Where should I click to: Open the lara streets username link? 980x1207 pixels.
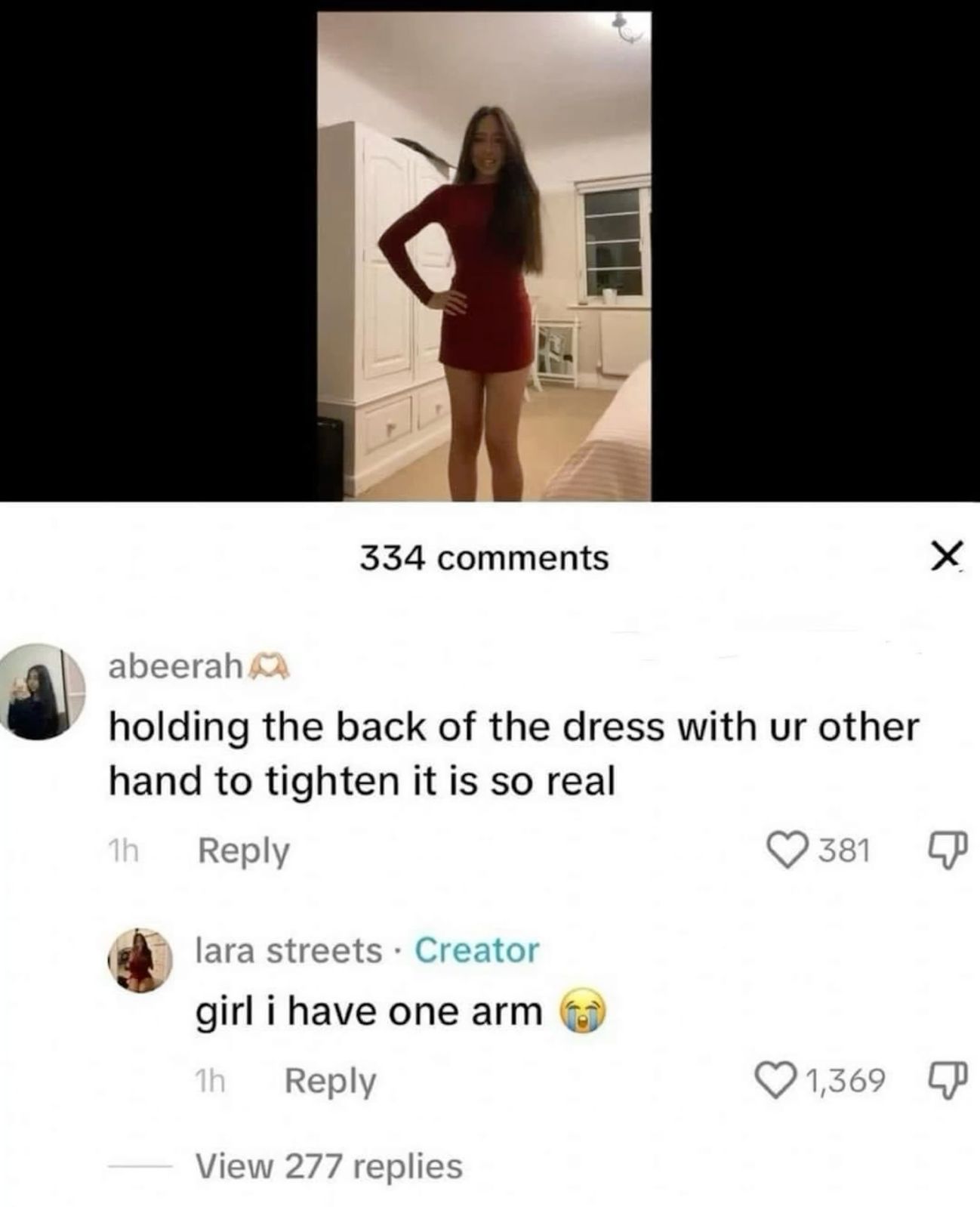tap(288, 950)
